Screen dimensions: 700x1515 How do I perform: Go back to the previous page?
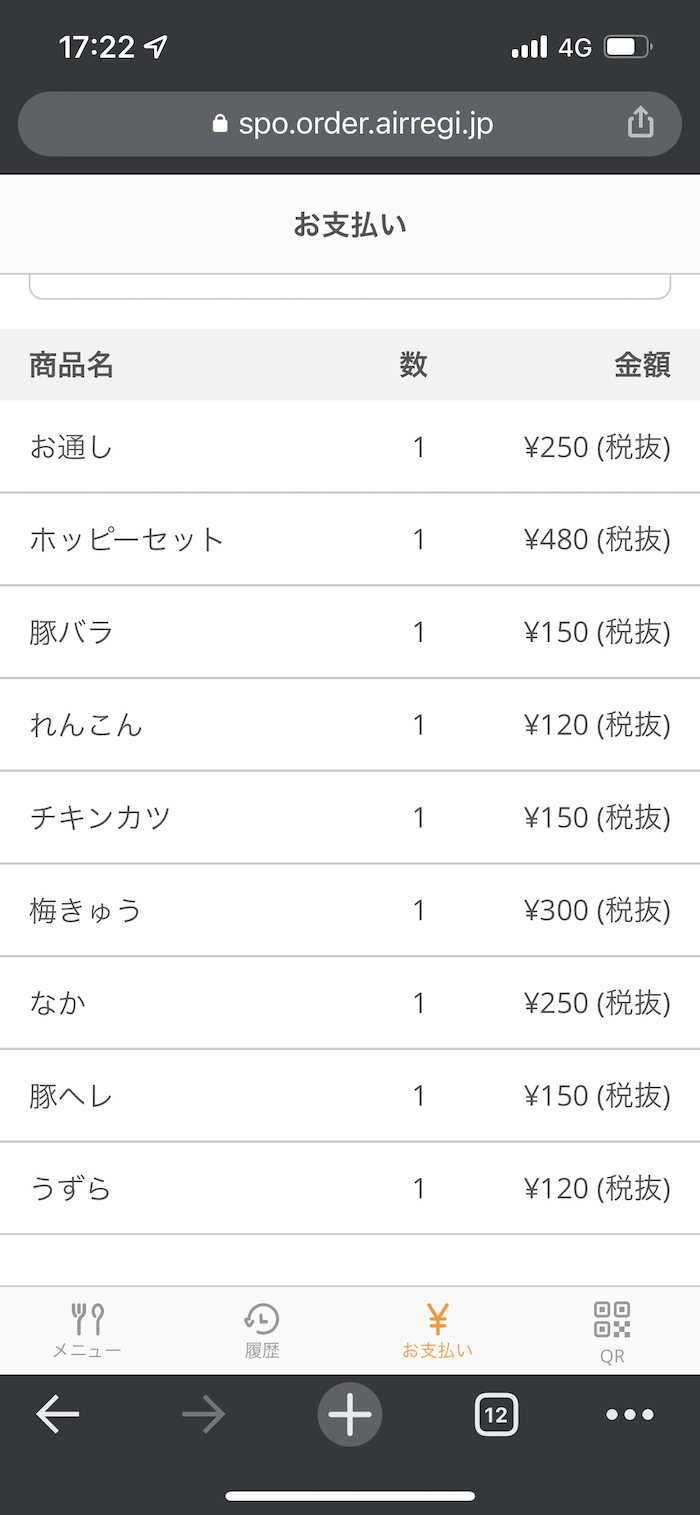(58, 1415)
